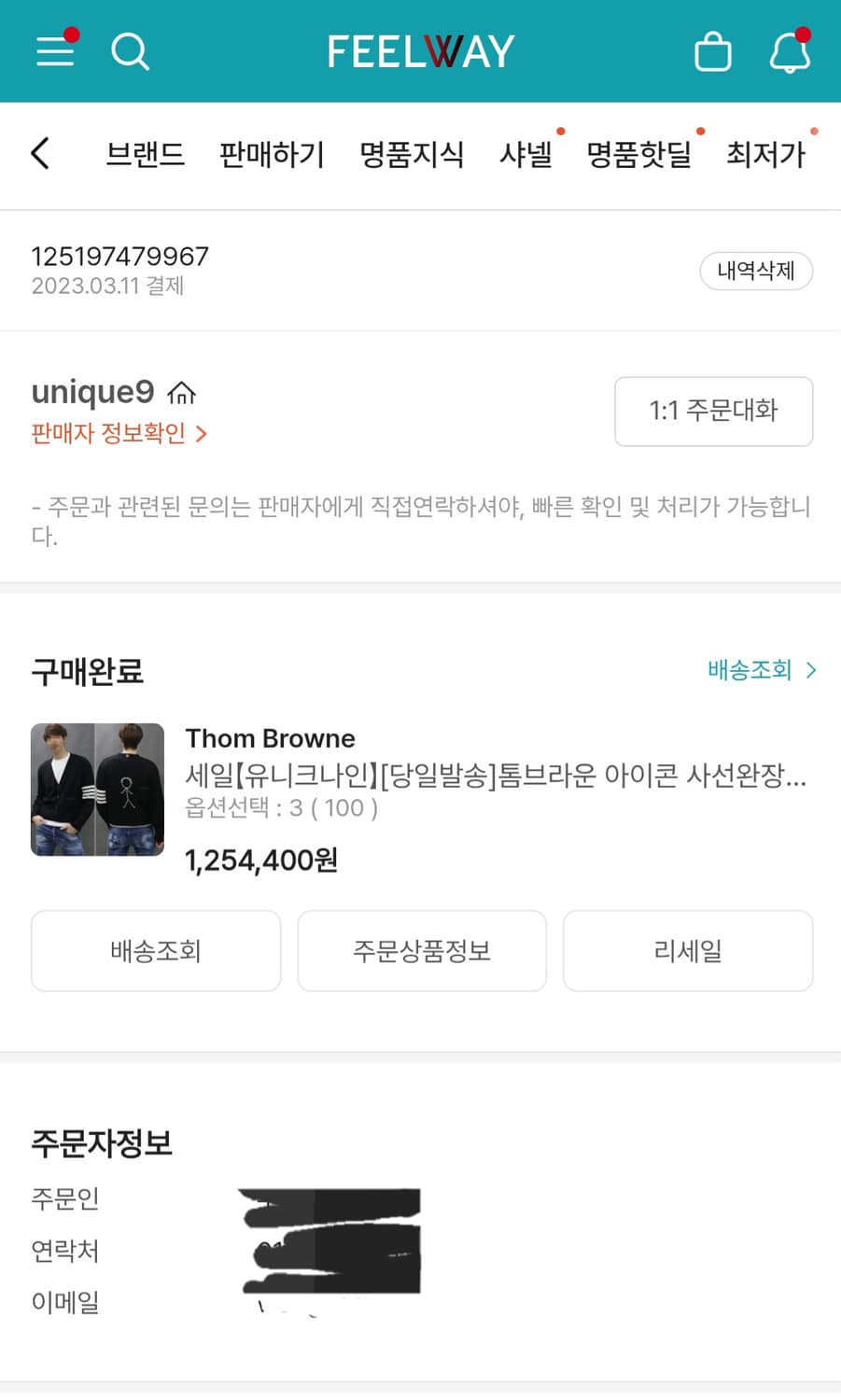View the Thom Browne product thumbnail

click(x=97, y=789)
